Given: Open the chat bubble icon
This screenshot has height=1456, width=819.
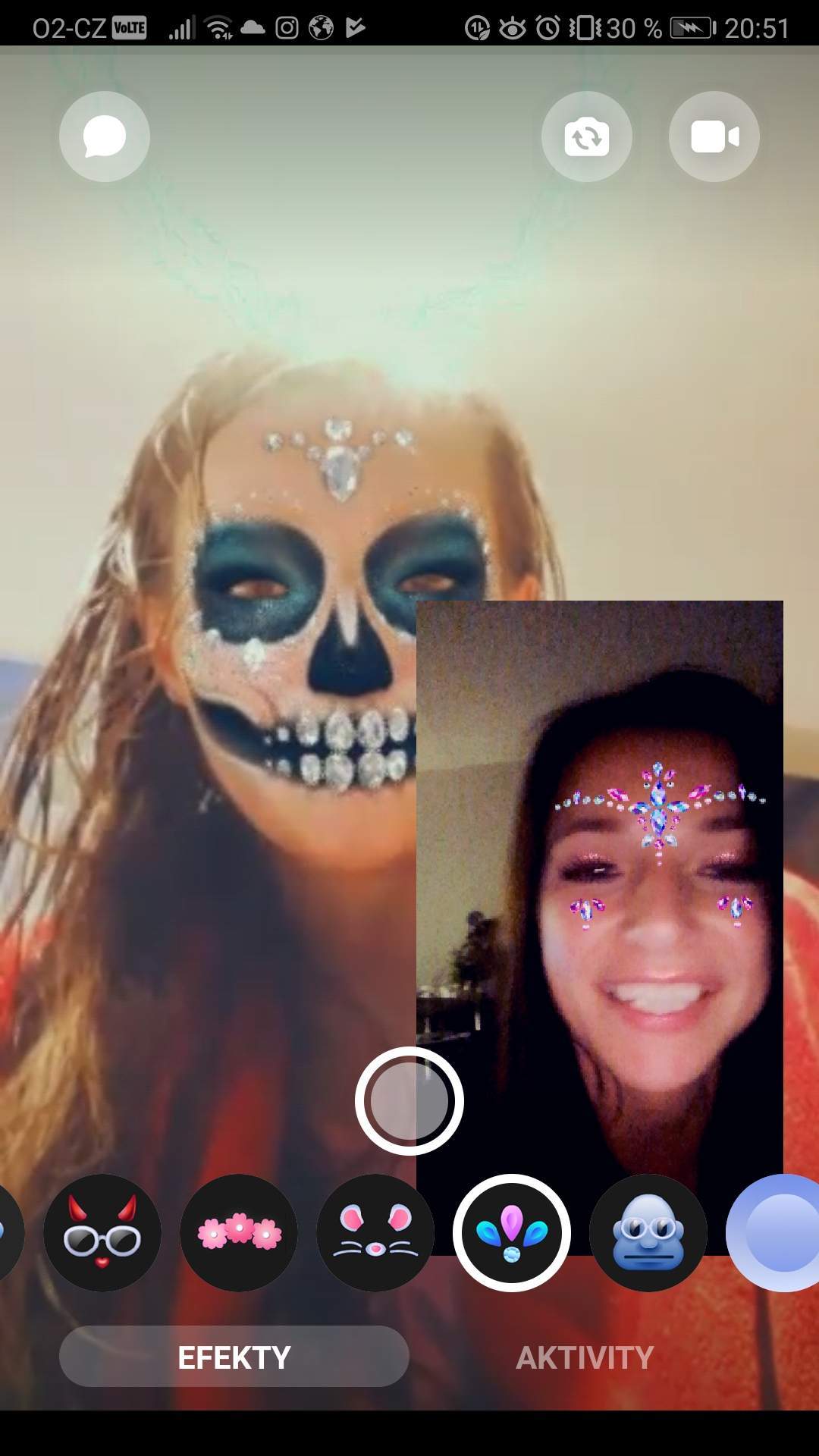Looking at the screenshot, I should click(105, 136).
